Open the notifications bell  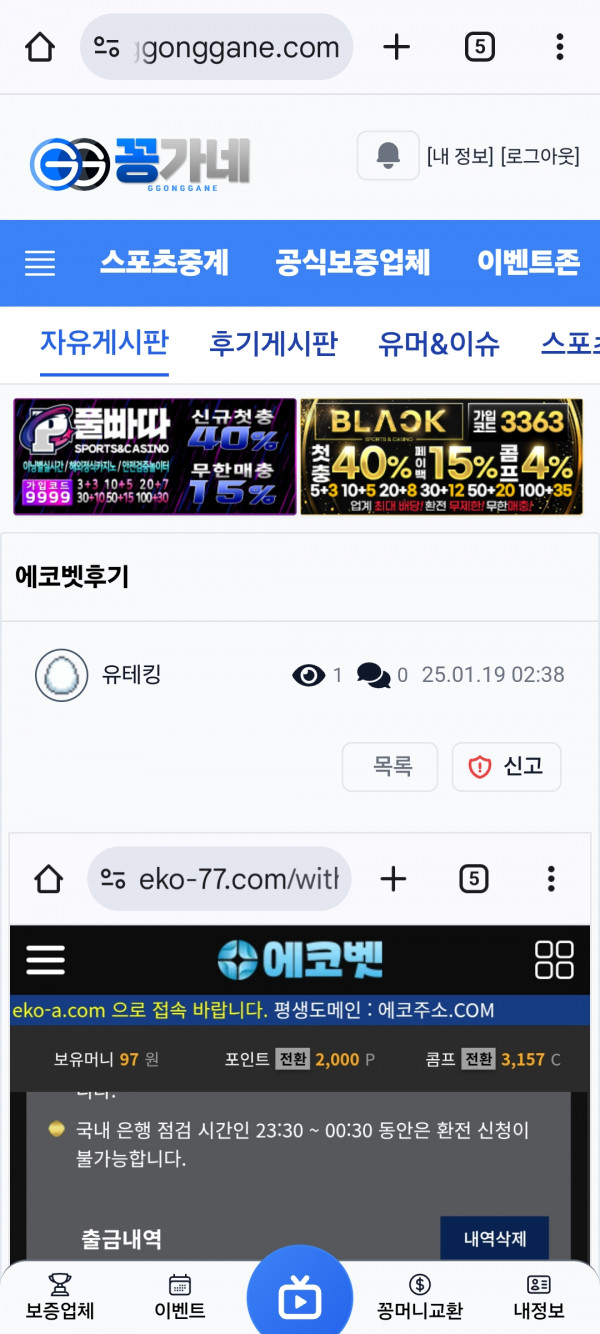(x=388, y=156)
